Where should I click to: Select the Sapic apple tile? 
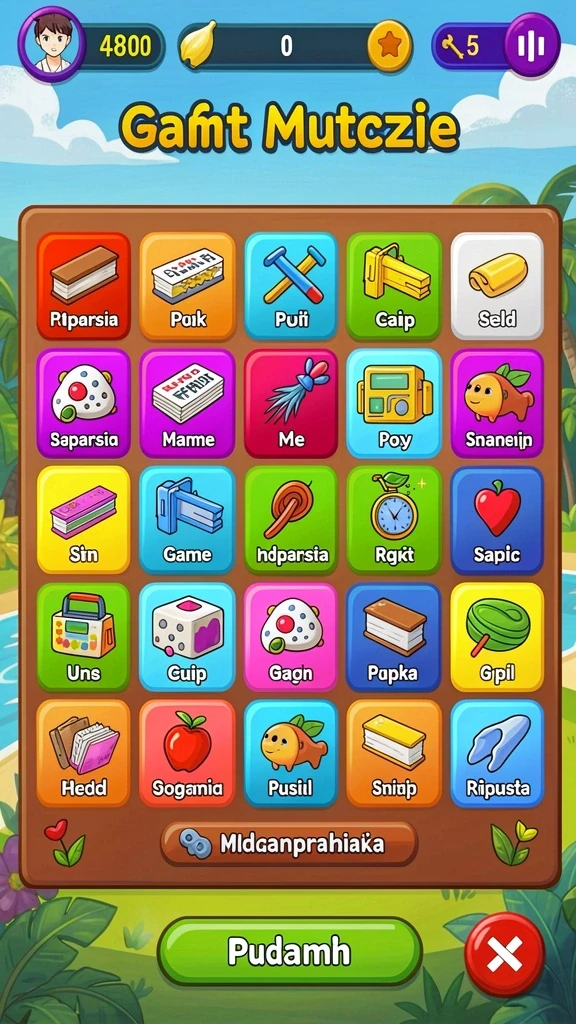click(x=497, y=520)
